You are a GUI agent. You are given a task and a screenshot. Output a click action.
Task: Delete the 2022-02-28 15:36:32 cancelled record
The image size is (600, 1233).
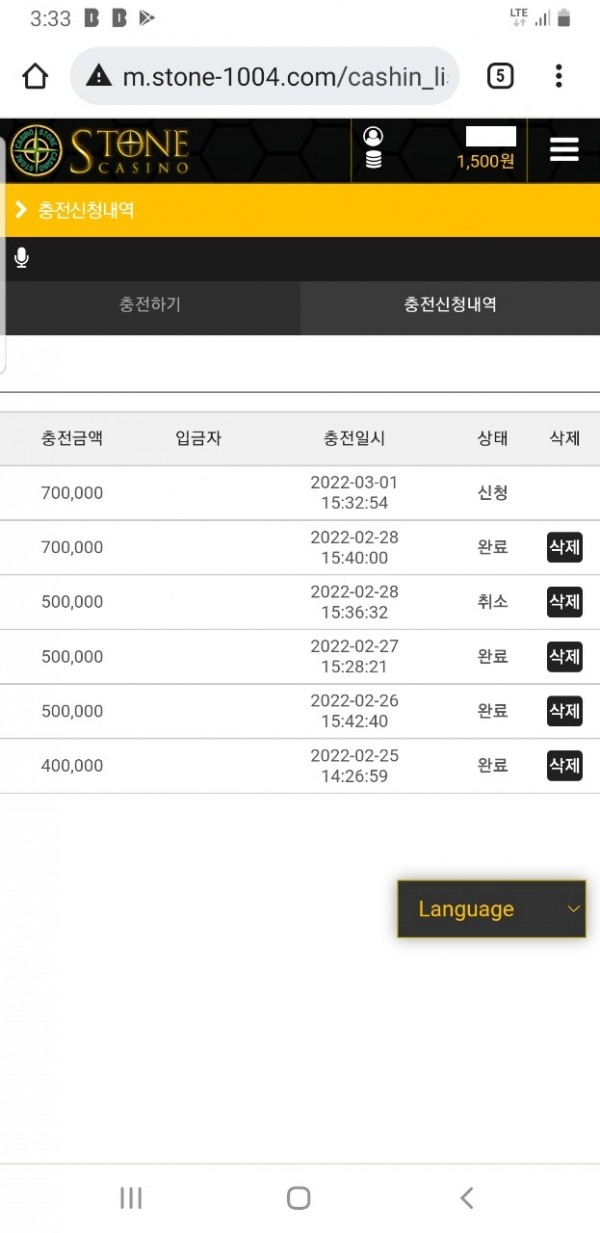(564, 602)
